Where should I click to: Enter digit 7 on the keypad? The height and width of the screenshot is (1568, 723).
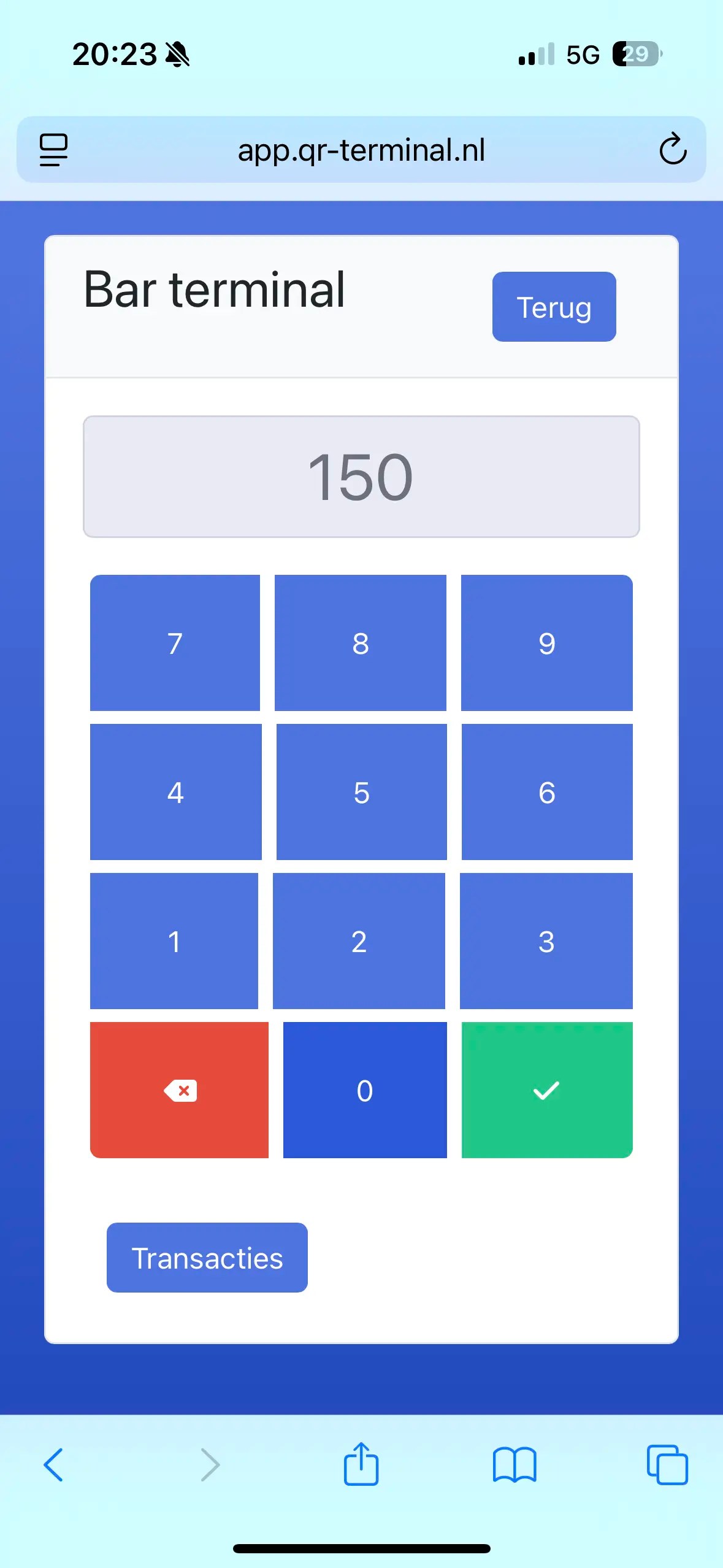click(x=175, y=642)
